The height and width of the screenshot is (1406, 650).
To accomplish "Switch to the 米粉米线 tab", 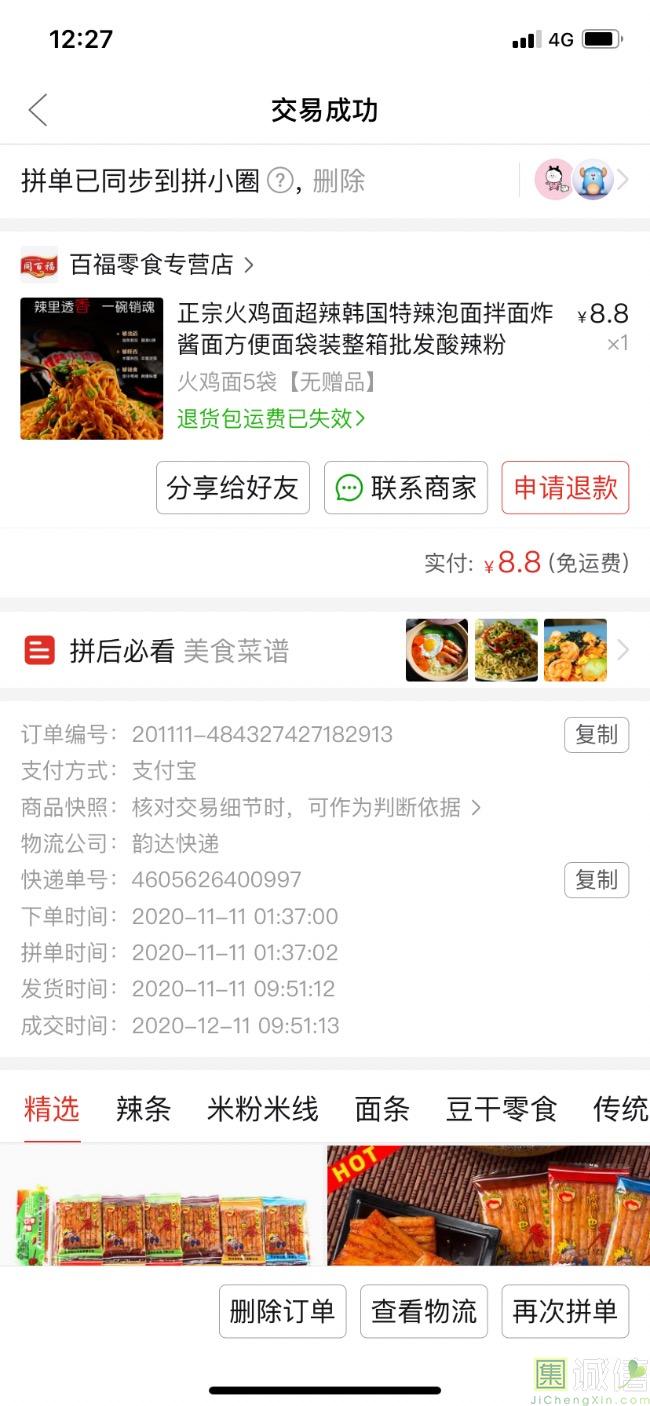I will coord(262,1109).
